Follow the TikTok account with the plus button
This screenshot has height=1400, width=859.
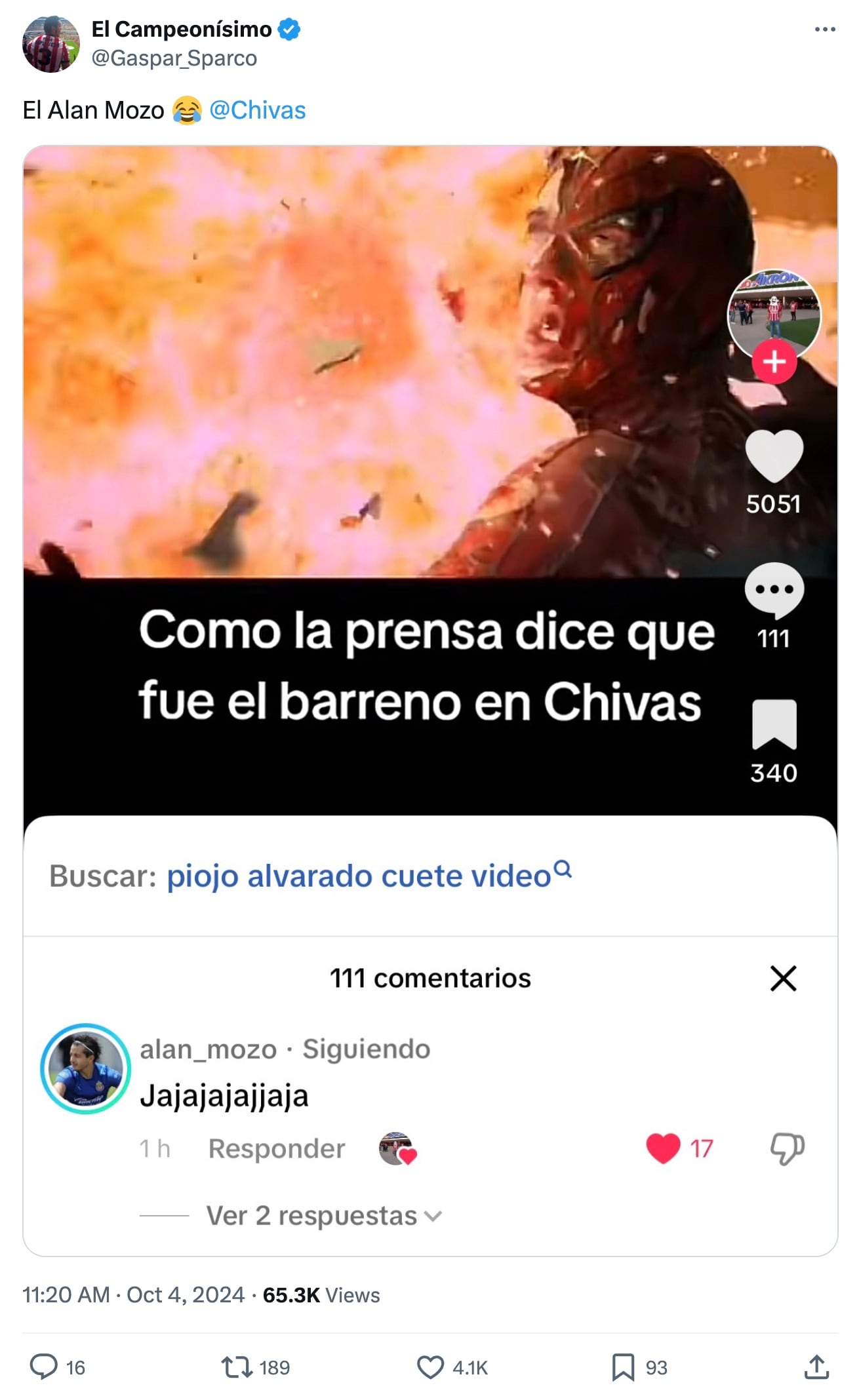click(x=774, y=360)
